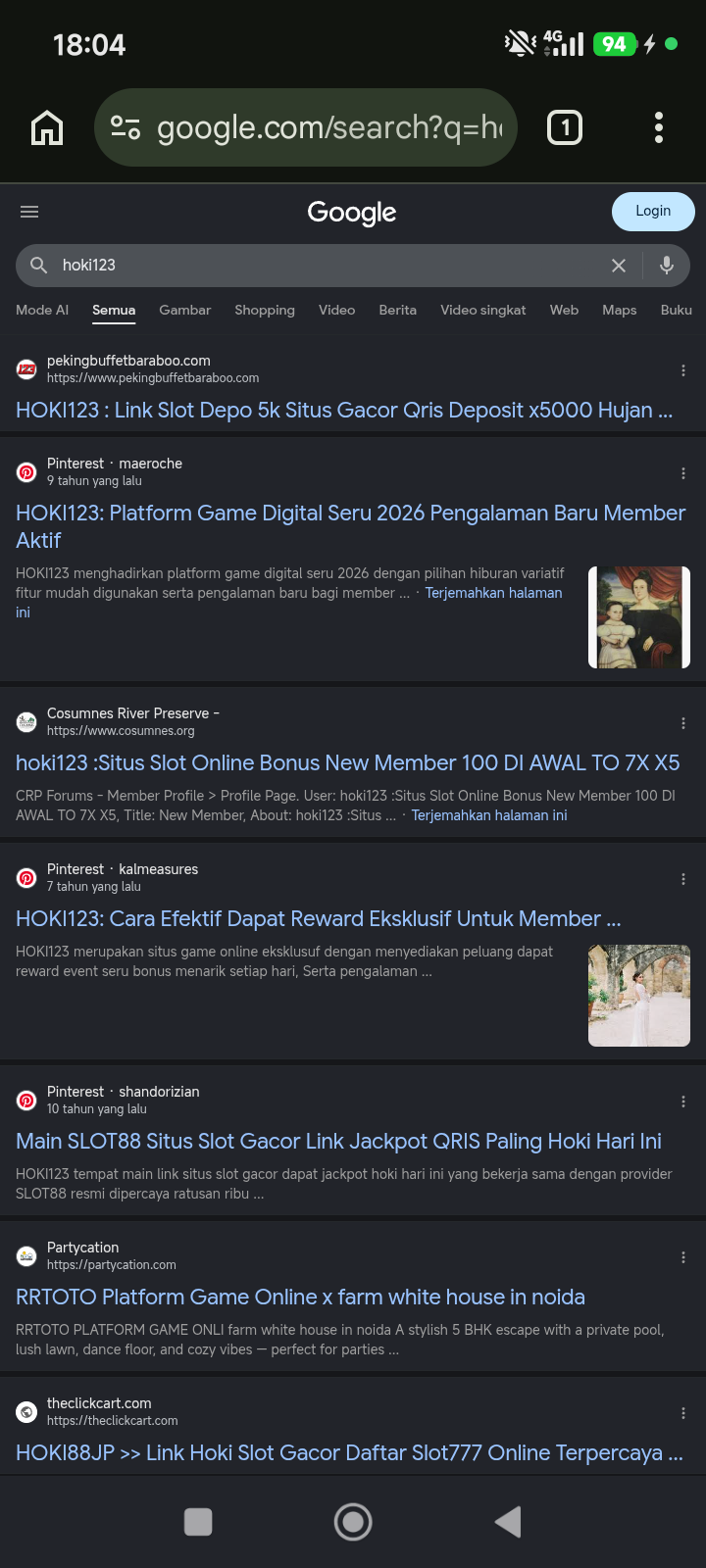
Task: Open the Chrome overflow menu
Action: pyautogui.click(x=659, y=127)
